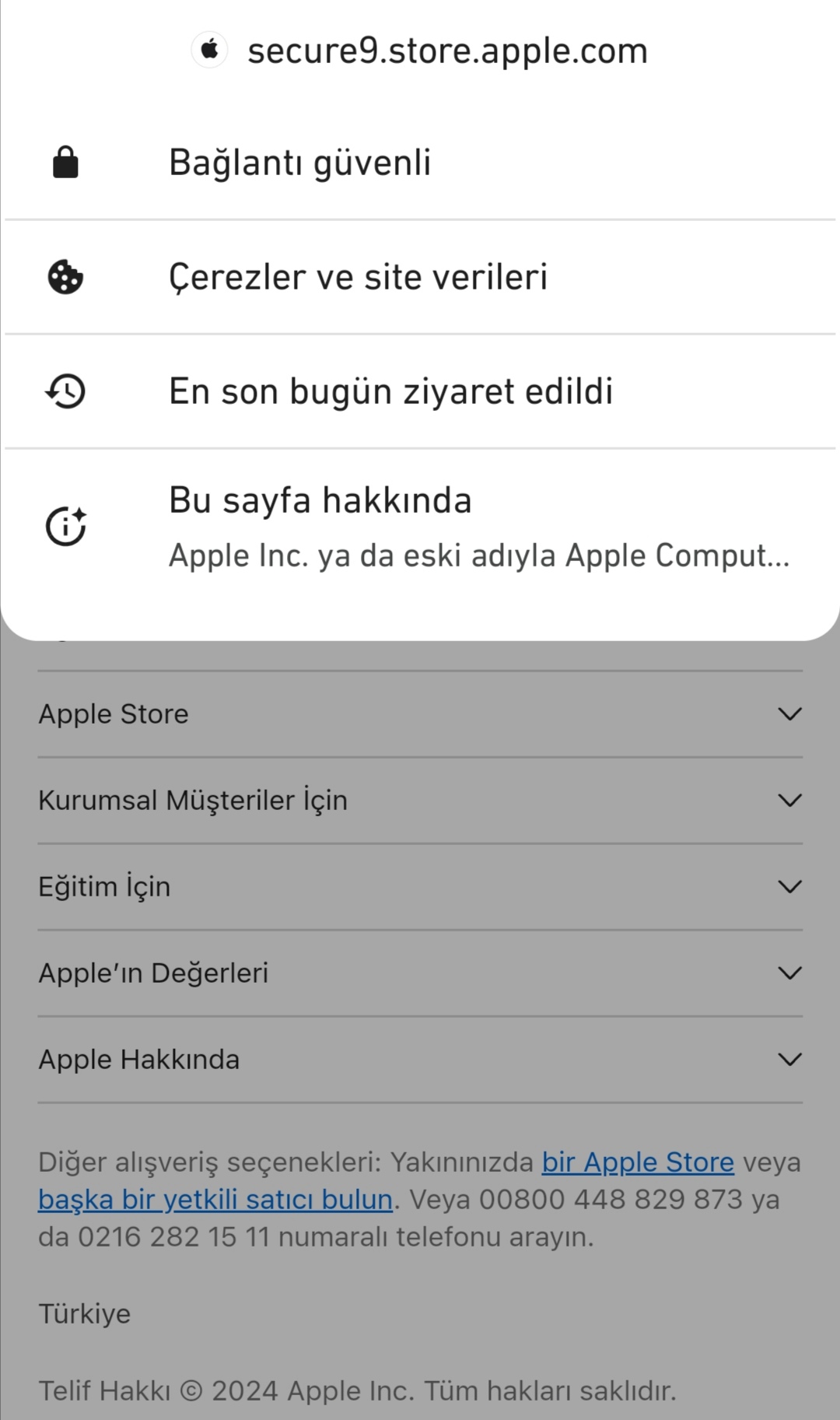840x1420 pixels.
Task: Expand the Apple Store section
Action: (x=420, y=714)
